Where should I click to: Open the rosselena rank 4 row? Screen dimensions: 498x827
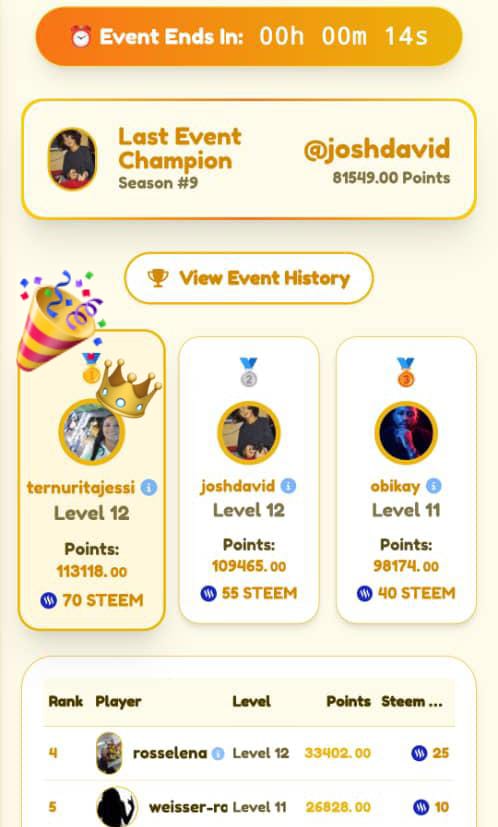pos(248,753)
